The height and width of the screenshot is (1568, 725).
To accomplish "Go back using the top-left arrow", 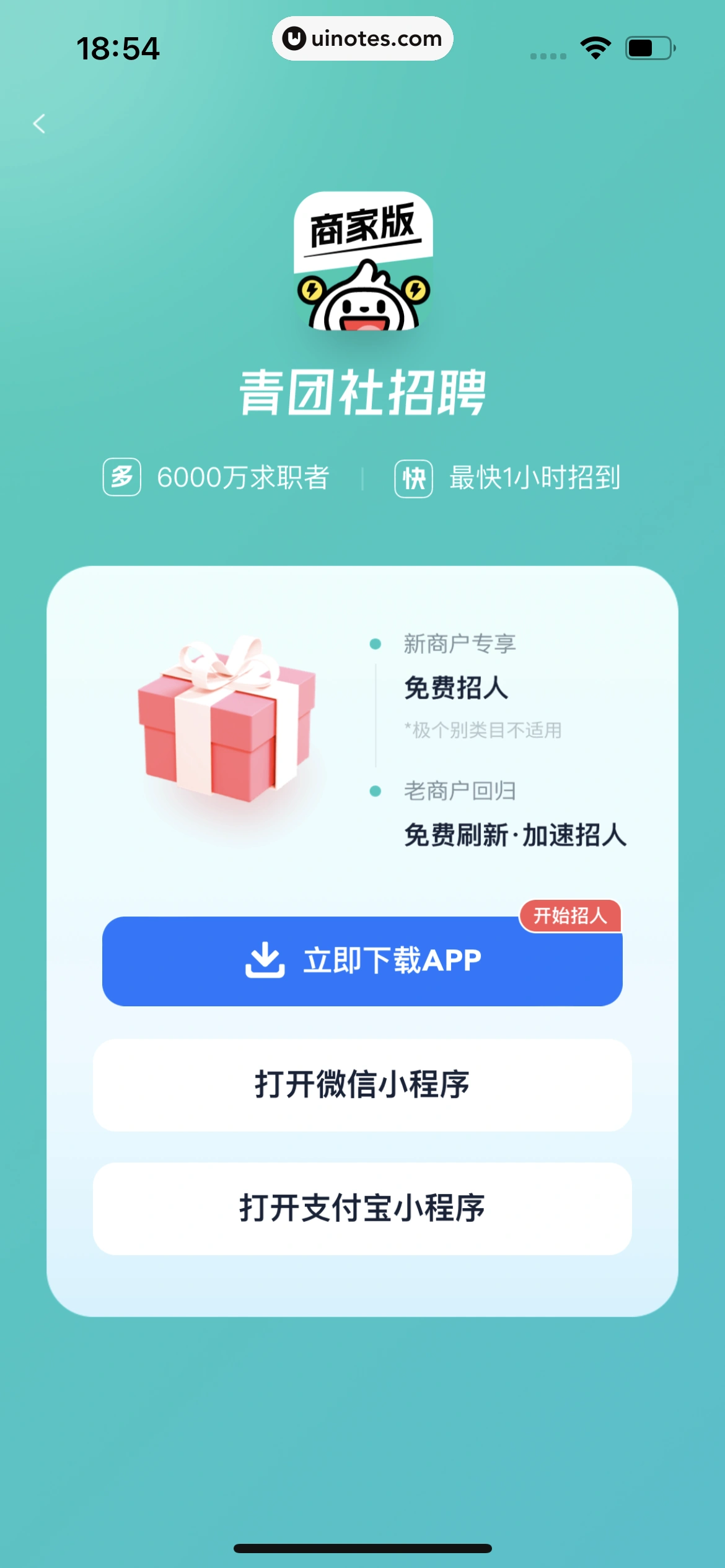I will 39,124.
